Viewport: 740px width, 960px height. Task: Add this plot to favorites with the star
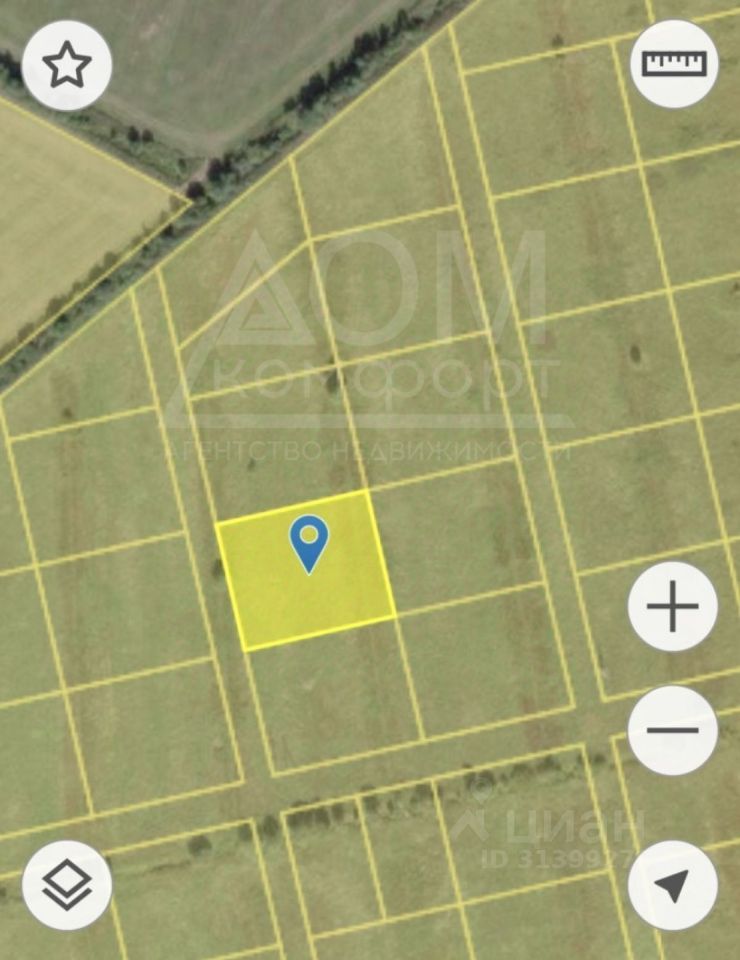[67, 65]
